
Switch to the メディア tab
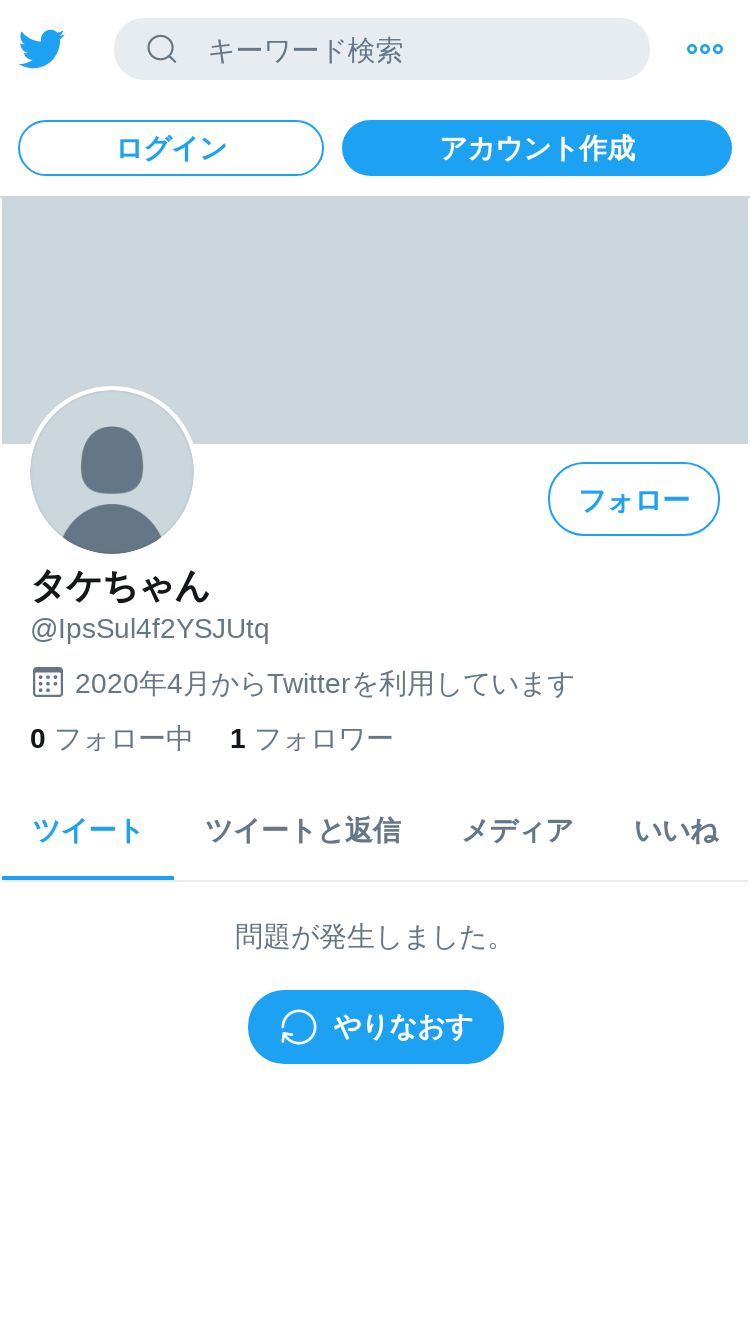click(x=517, y=831)
